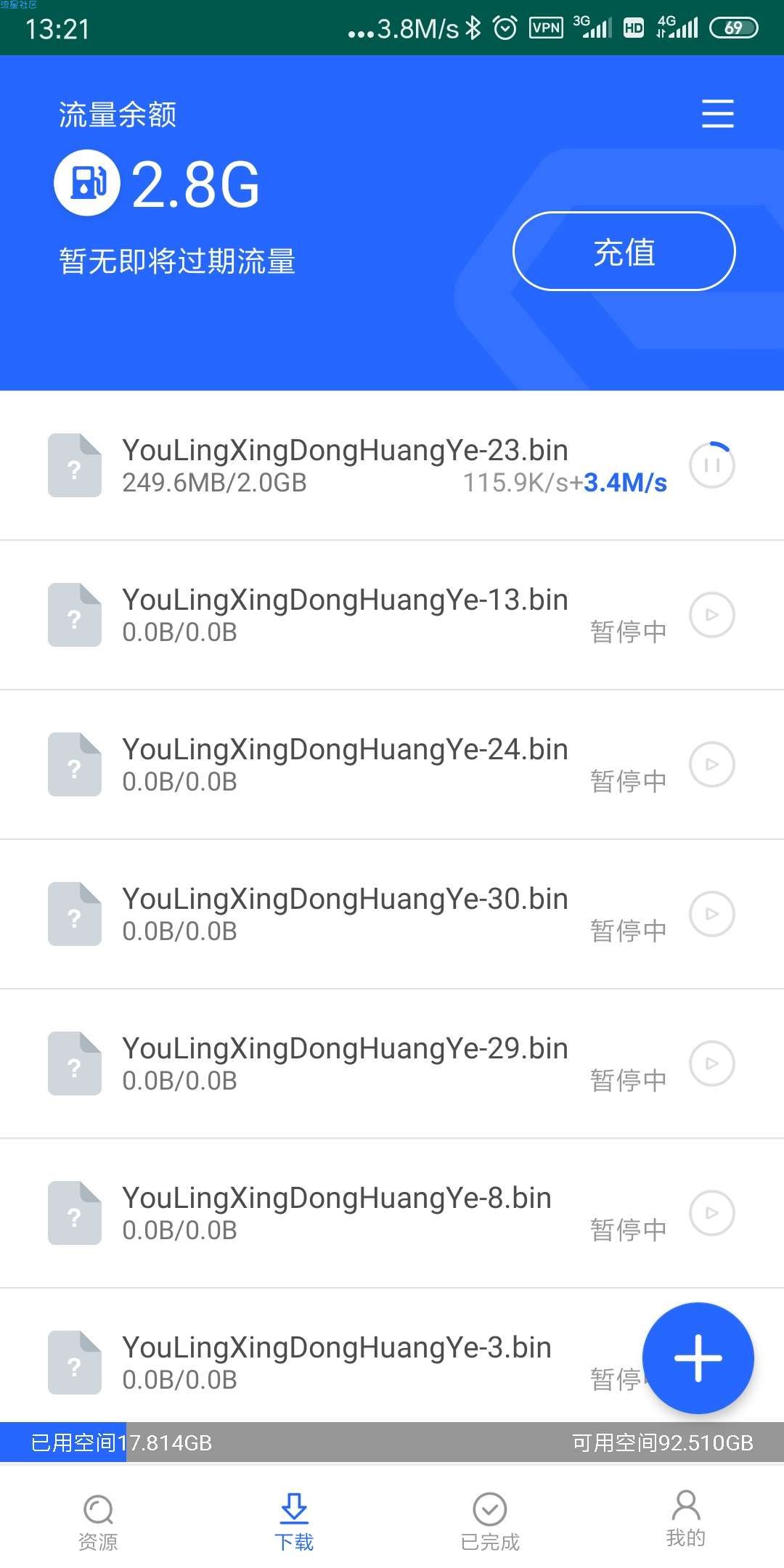Open the hamburger menu icon
Screen dimensions: 784x1568
[717, 114]
